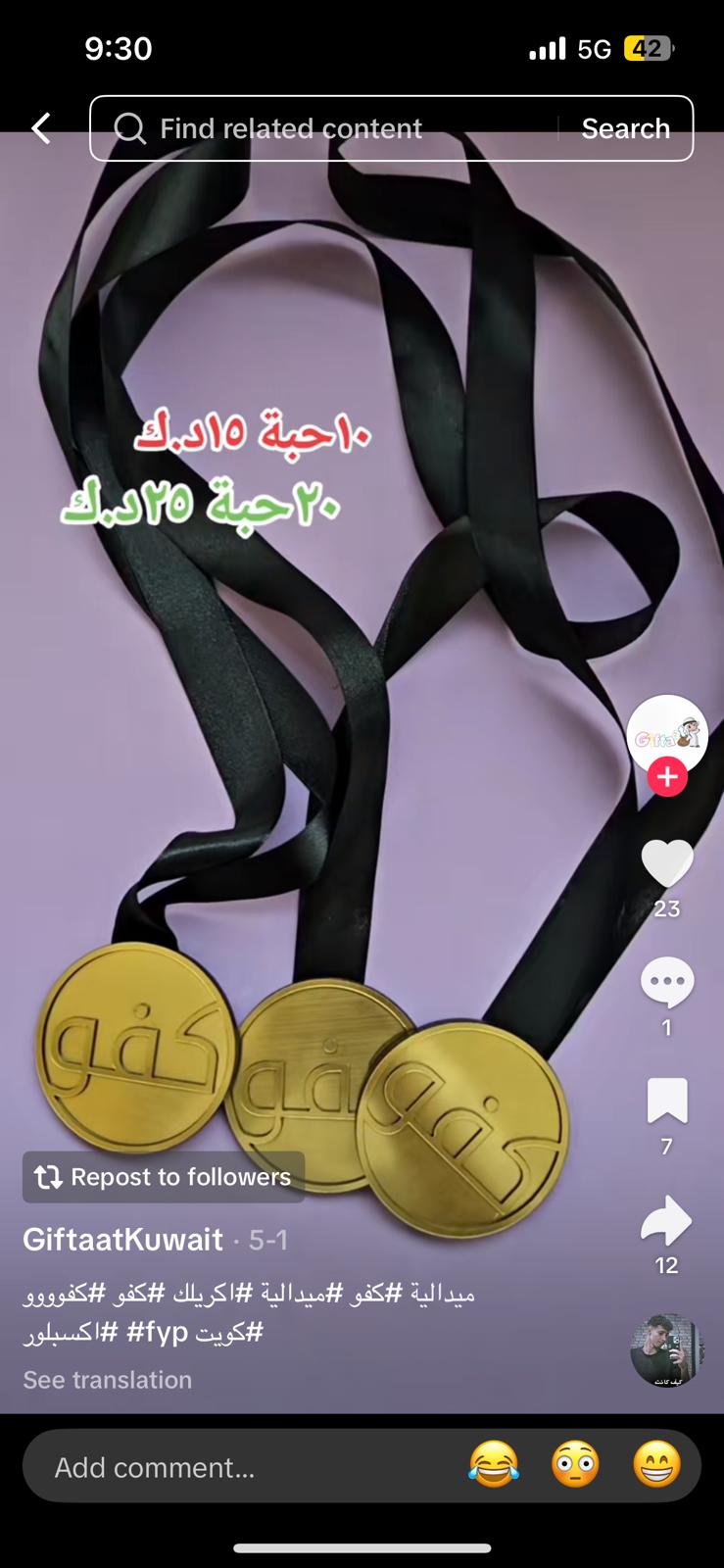Insert the crying-laughing emoji
The height and width of the screenshot is (1568, 724).
point(494,1465)
